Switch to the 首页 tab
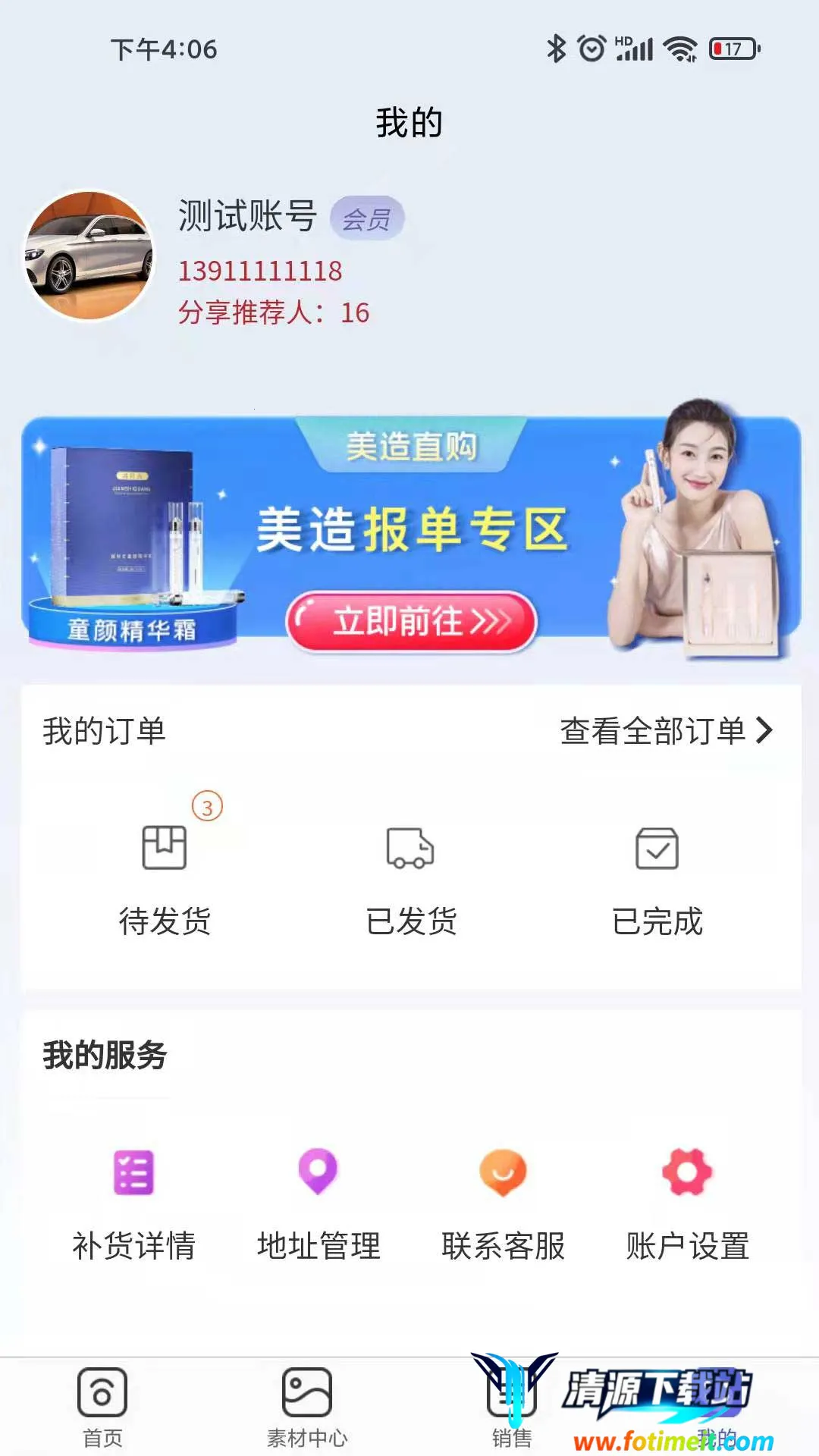Viewport: 819px width, 1456px height. pyautogui.click(x=102, y=1407)
